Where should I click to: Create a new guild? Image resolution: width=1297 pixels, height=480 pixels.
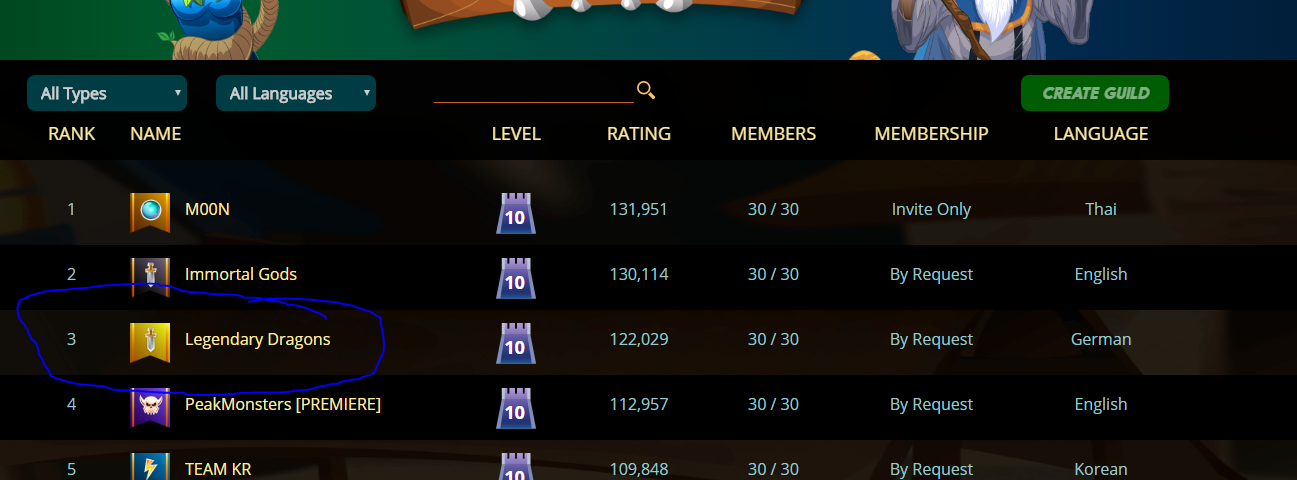tap(1094, 93)
